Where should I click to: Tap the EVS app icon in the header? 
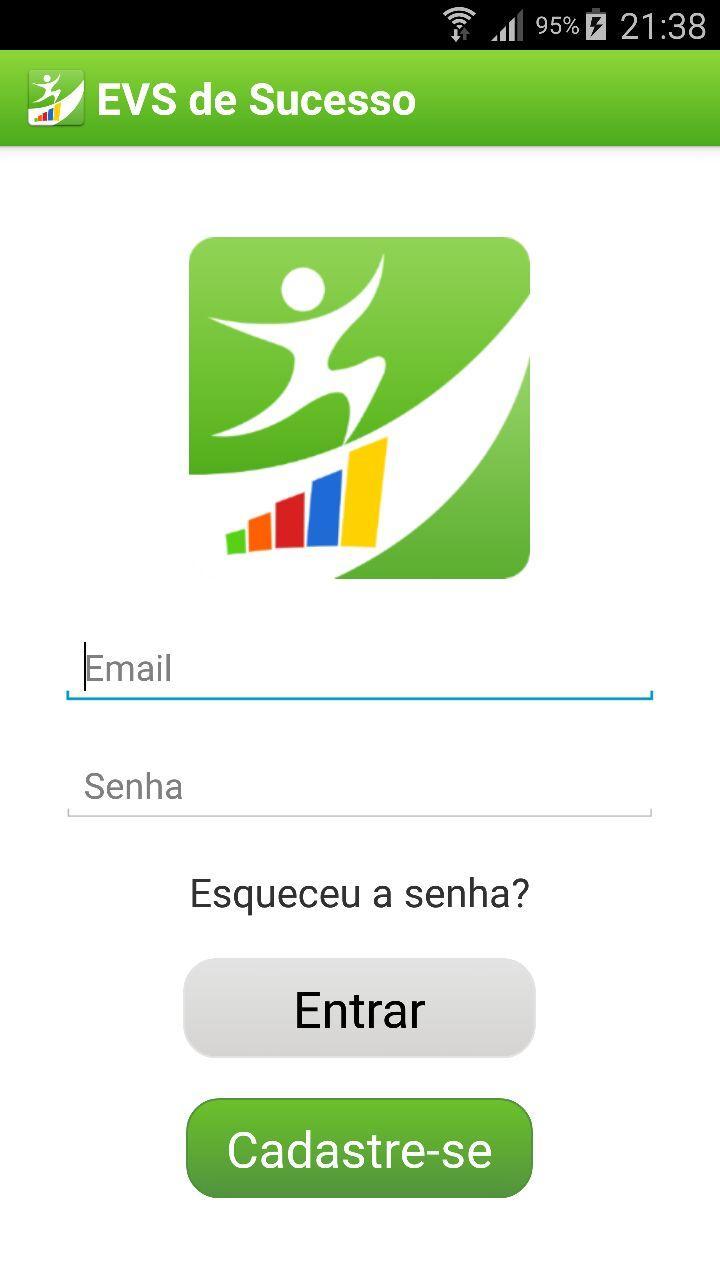point(57,97)
